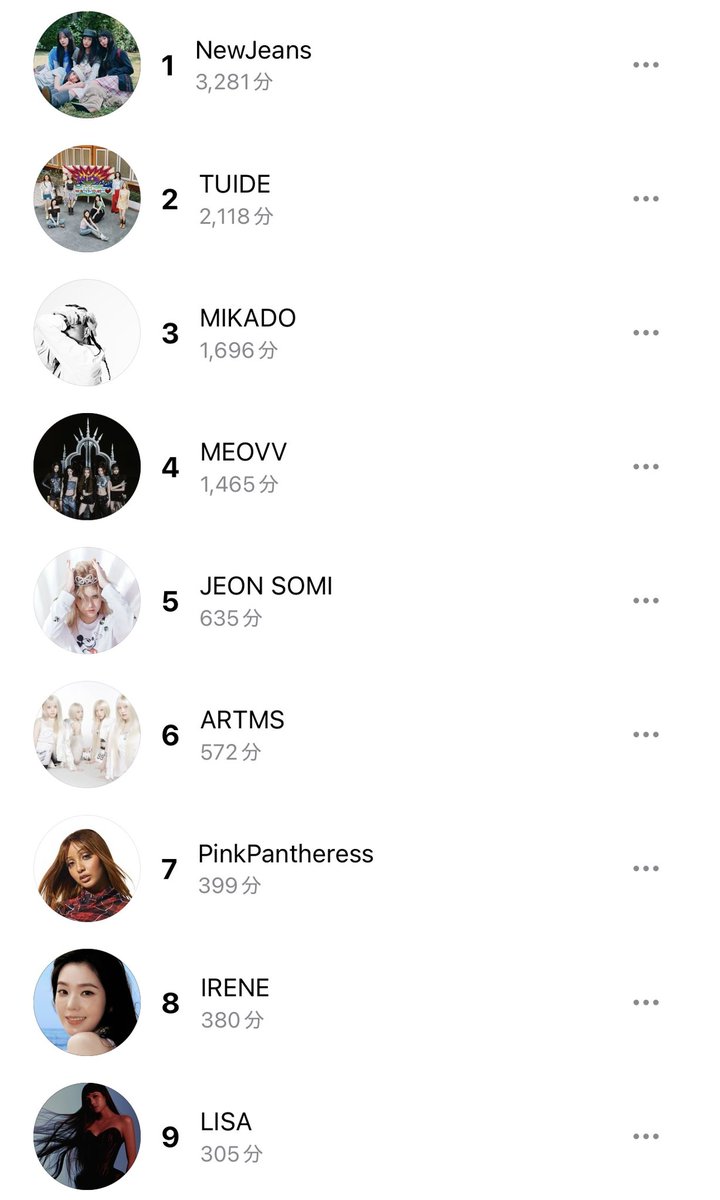
Task: Select the IRENE artist row
Action: click(x=360, y=1003)
